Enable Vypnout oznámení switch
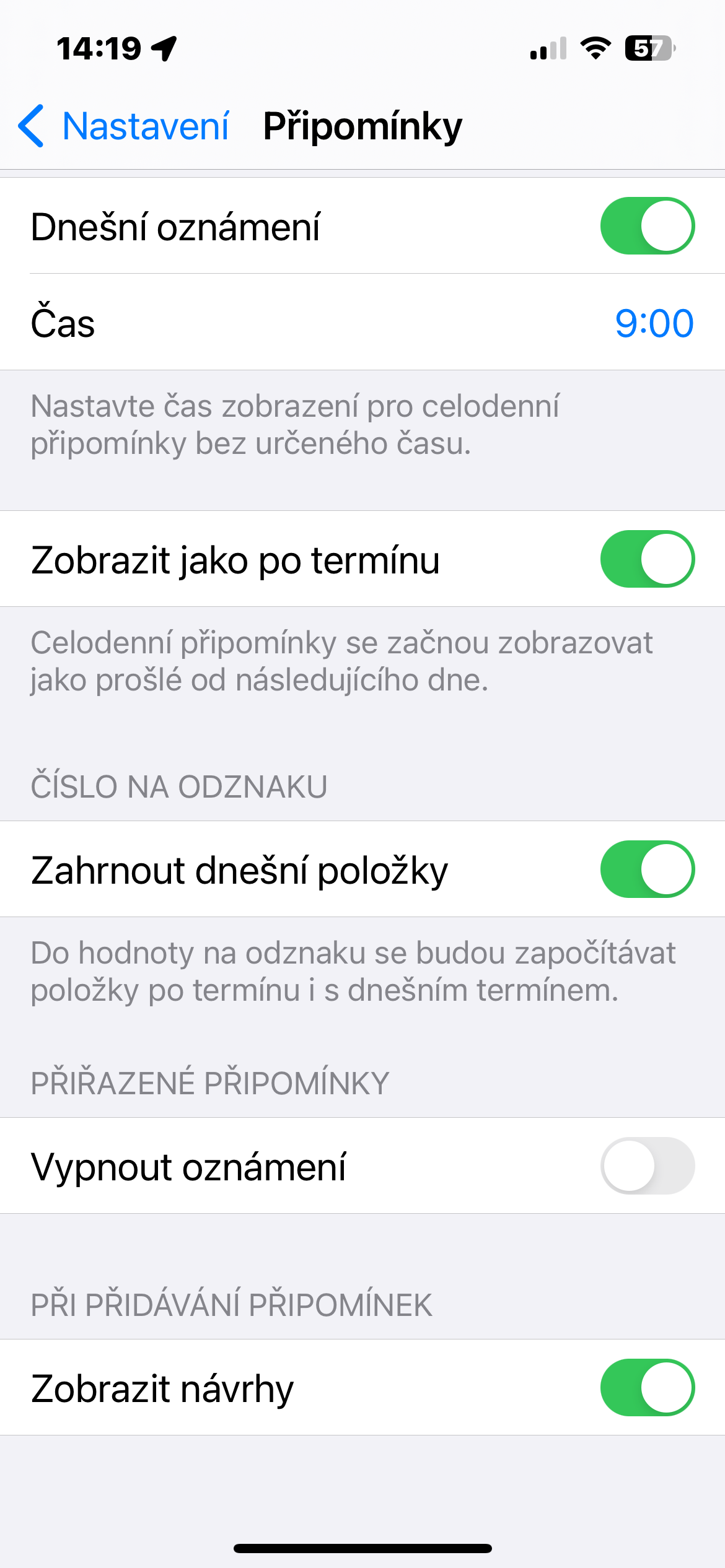This screenshot has width=725, height=1568. tap(647, 1166)
